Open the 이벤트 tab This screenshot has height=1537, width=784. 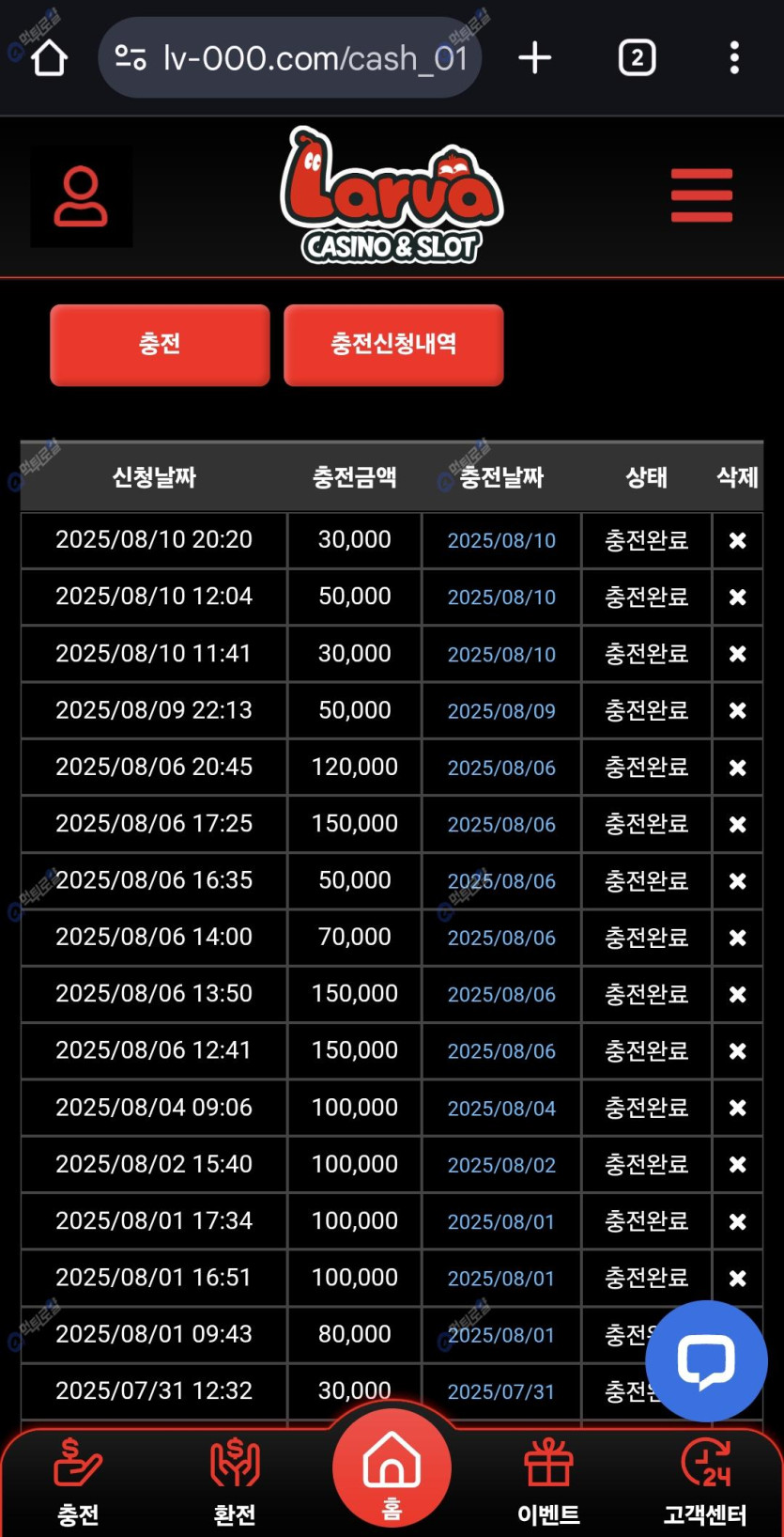[548, 1481]
